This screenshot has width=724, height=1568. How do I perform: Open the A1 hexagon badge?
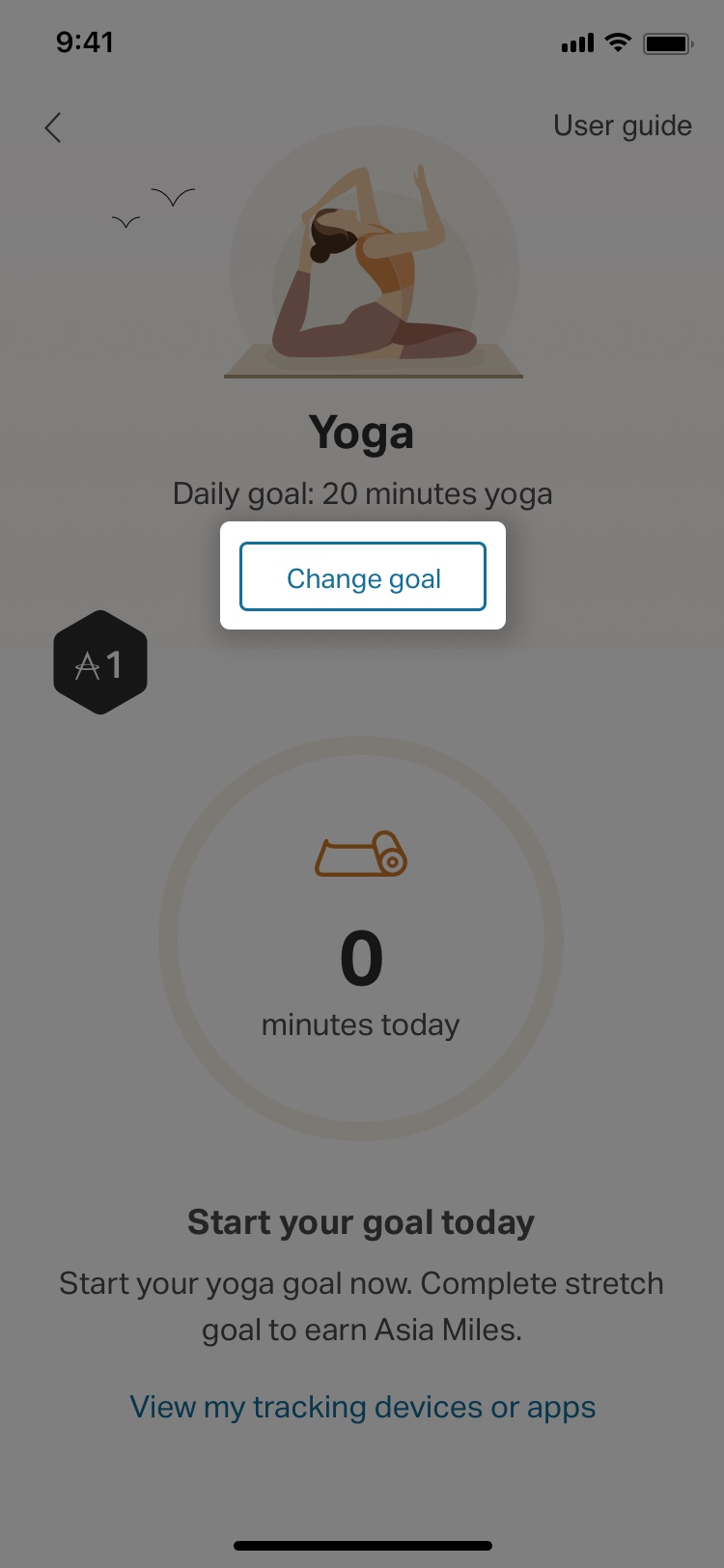click(100, 663)
